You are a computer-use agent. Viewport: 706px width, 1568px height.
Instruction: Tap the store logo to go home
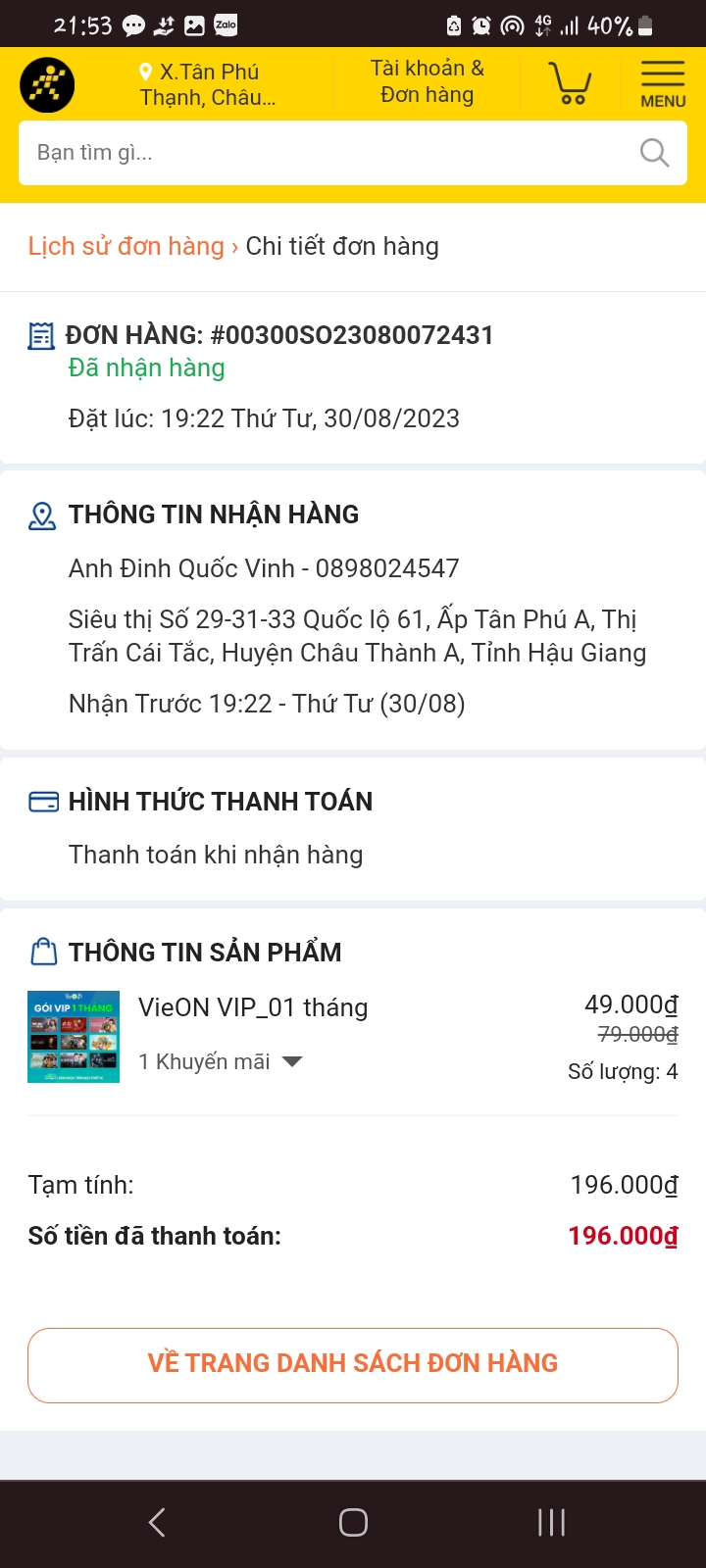[47, 84]
